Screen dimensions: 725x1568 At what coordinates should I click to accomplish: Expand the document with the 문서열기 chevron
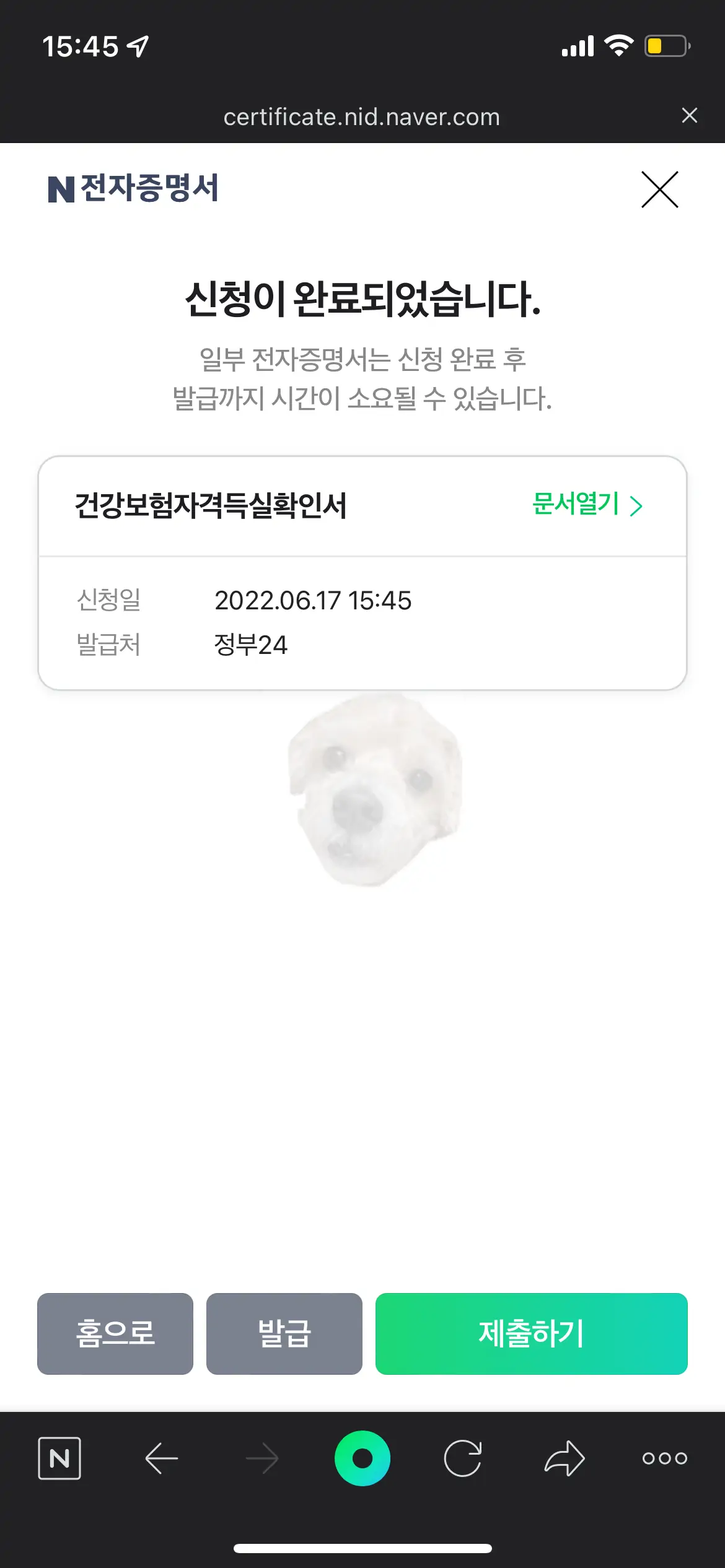pyautogui.click(x=637, y=507)
